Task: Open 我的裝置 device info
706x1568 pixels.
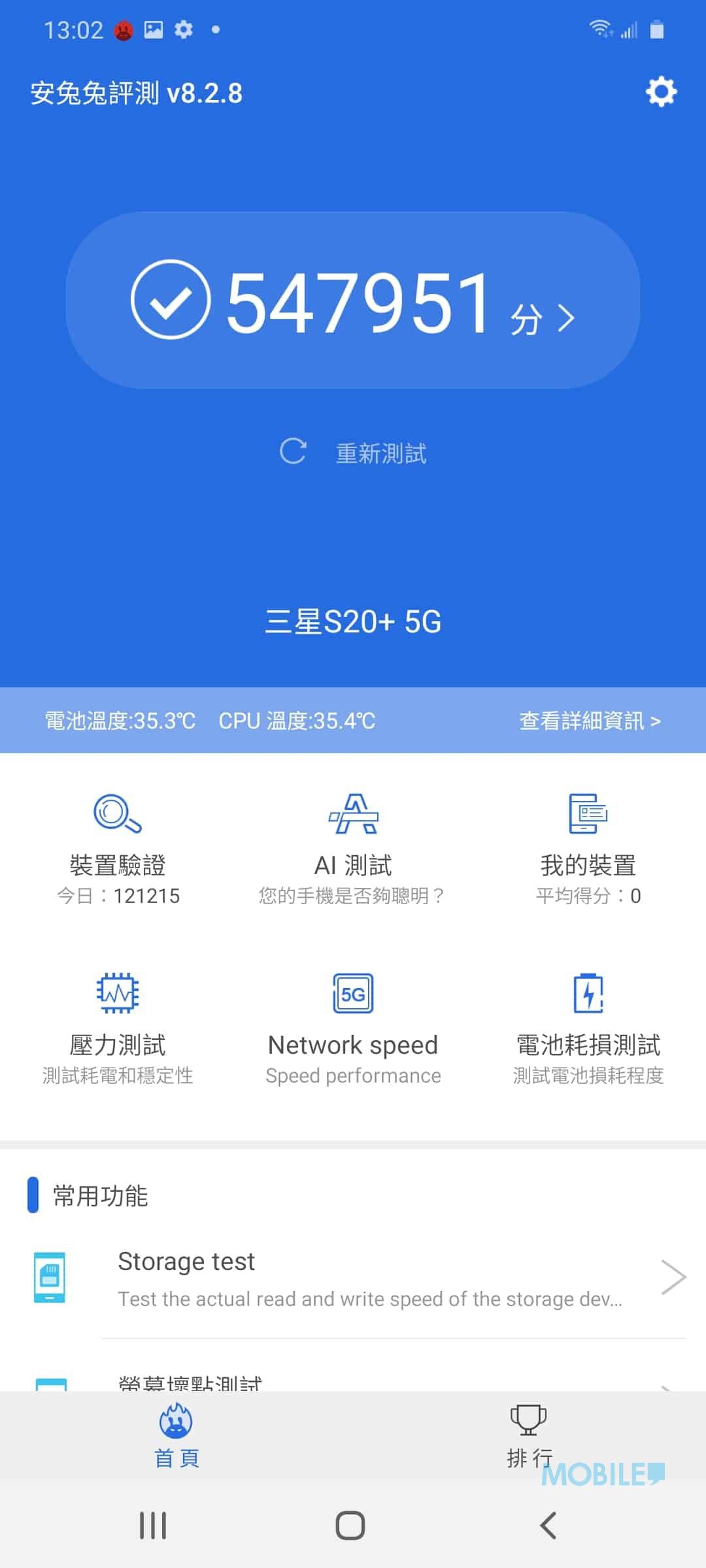Action: tap(588, 849)
